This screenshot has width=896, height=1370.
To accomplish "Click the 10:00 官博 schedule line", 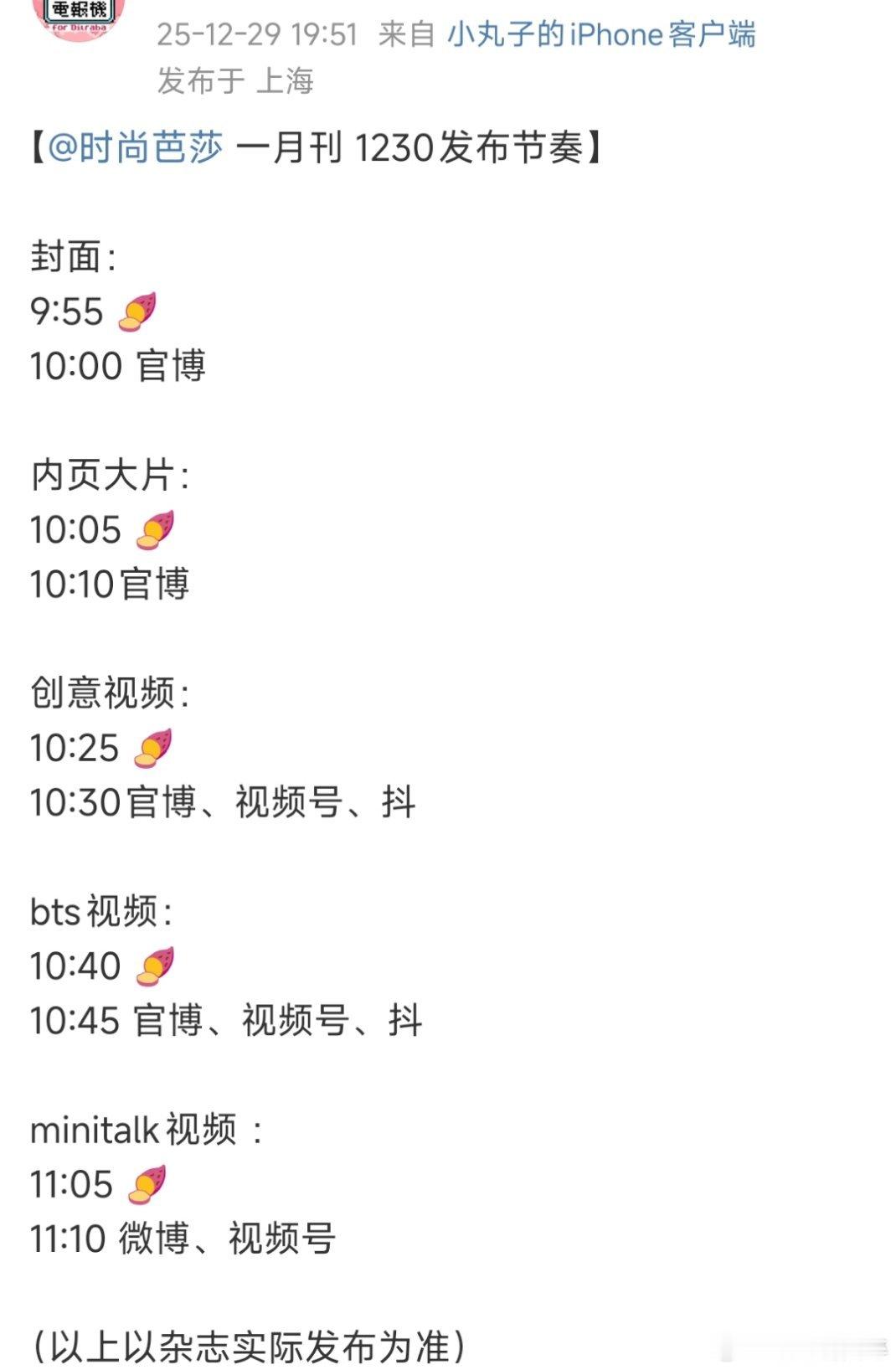I will point(117,364).
